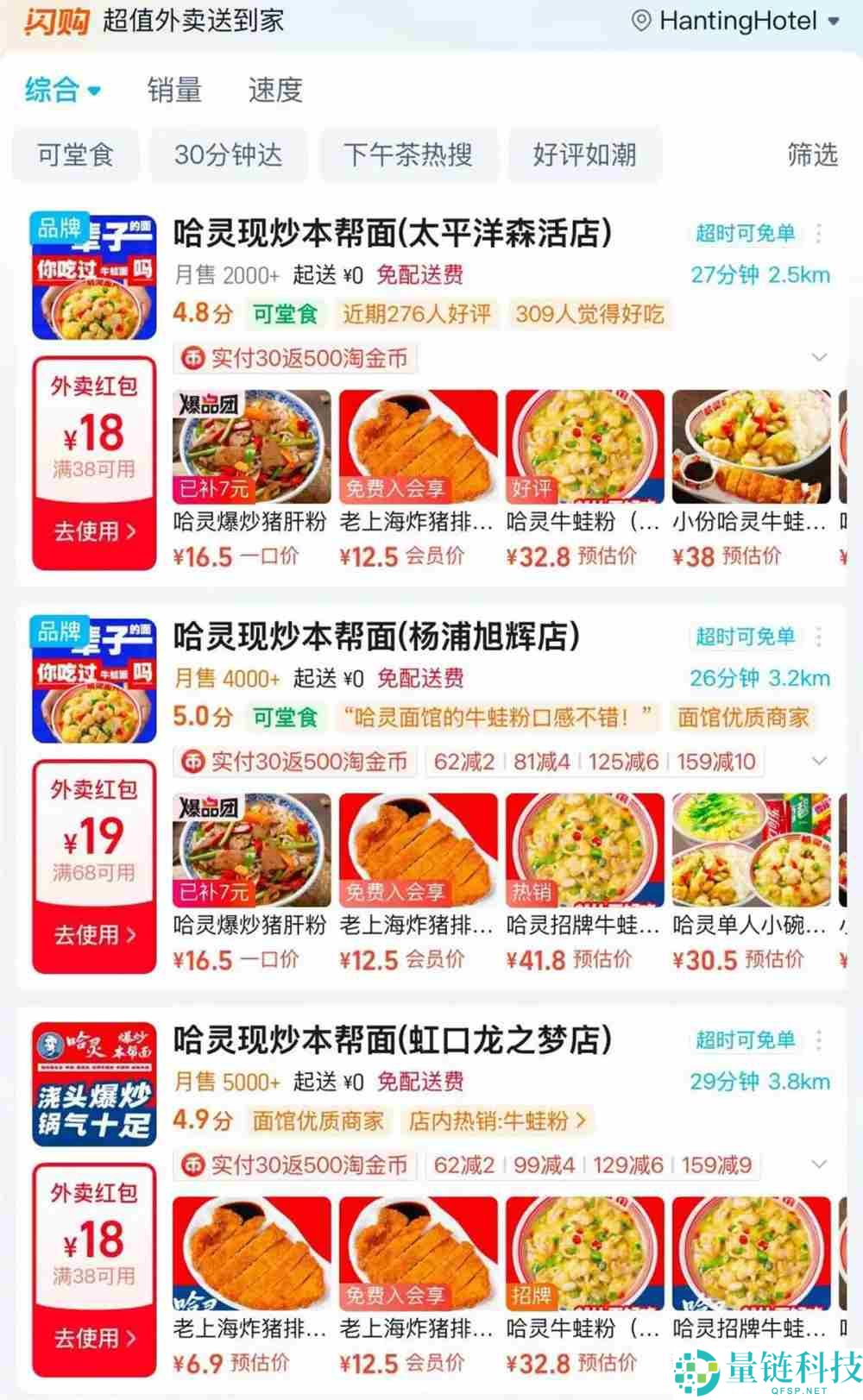This screenshot has height=1400, width=863.
Task: Open the 筛选 filter options
Action: (810, 155)
